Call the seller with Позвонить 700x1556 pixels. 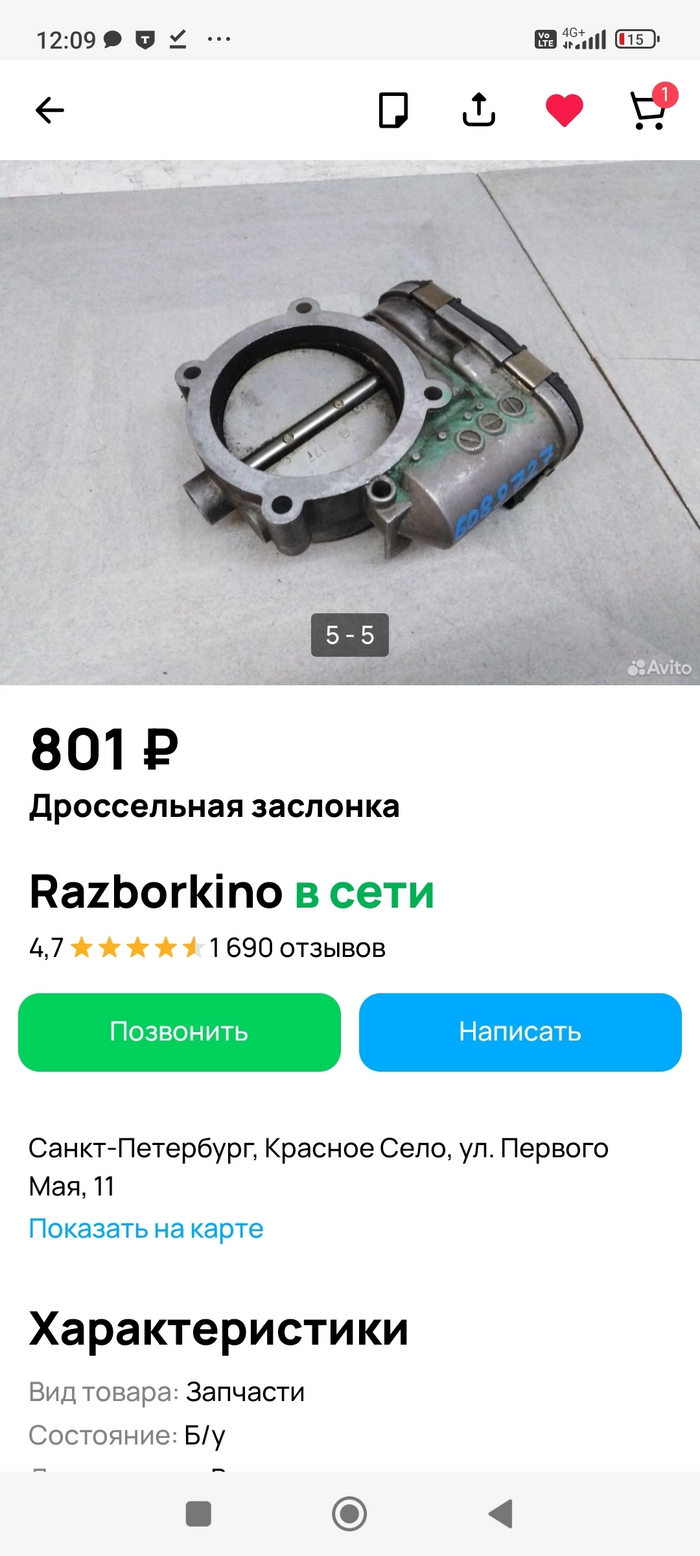pyautogui.click(x=179, y=1031)
